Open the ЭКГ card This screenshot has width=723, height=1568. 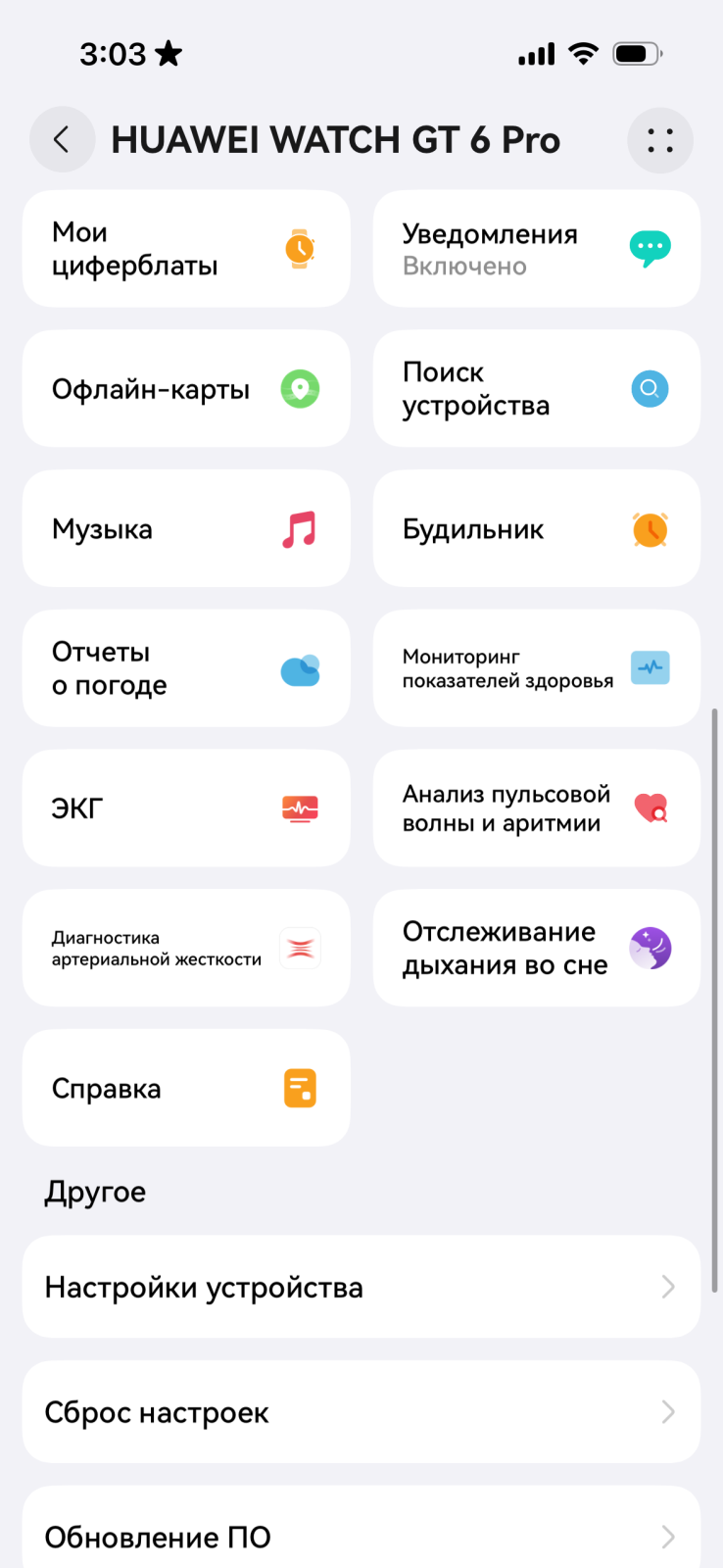(x=186, y=808)
